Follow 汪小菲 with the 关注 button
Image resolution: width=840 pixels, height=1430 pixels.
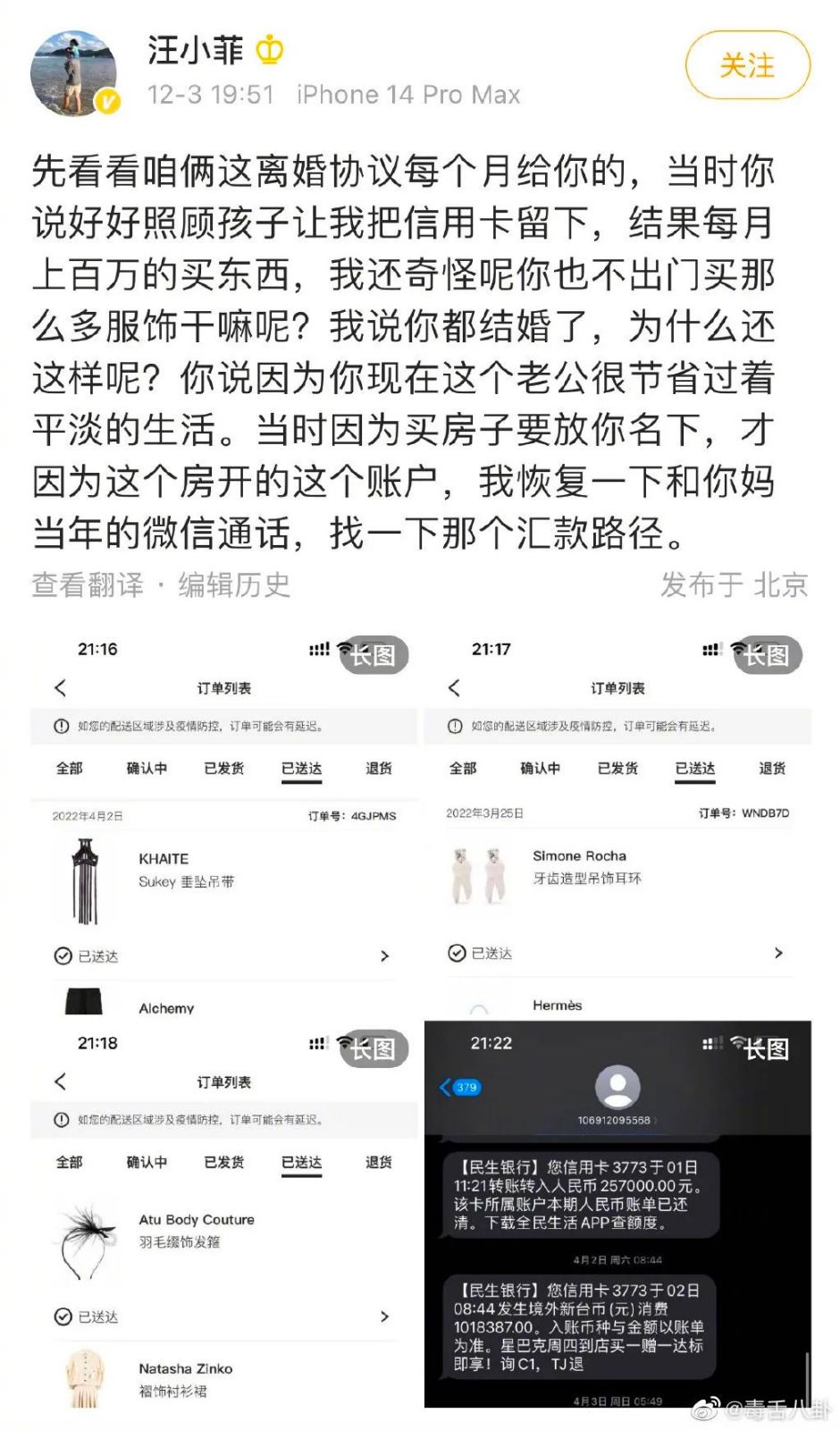(x=747, y=65)
